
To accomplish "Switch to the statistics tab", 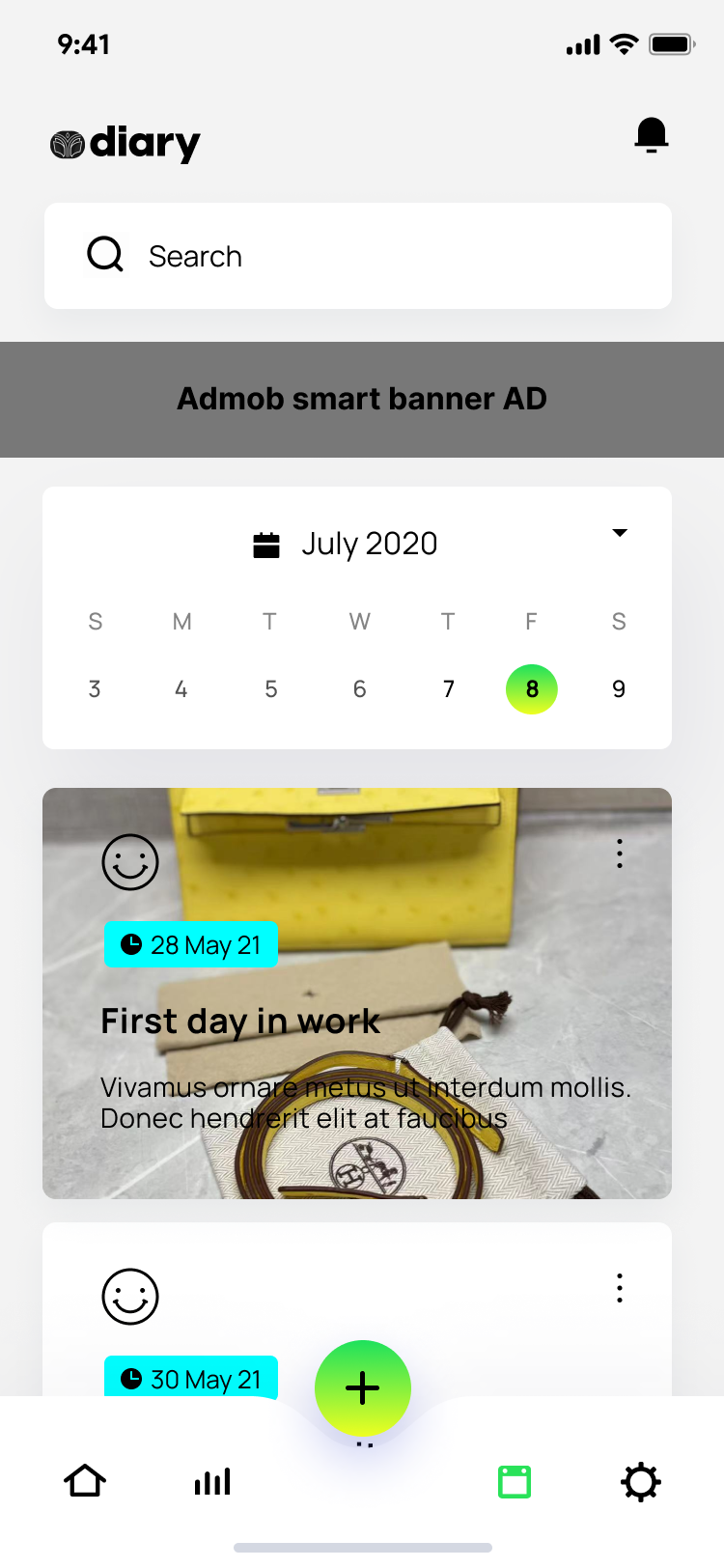I will 212,1481.
